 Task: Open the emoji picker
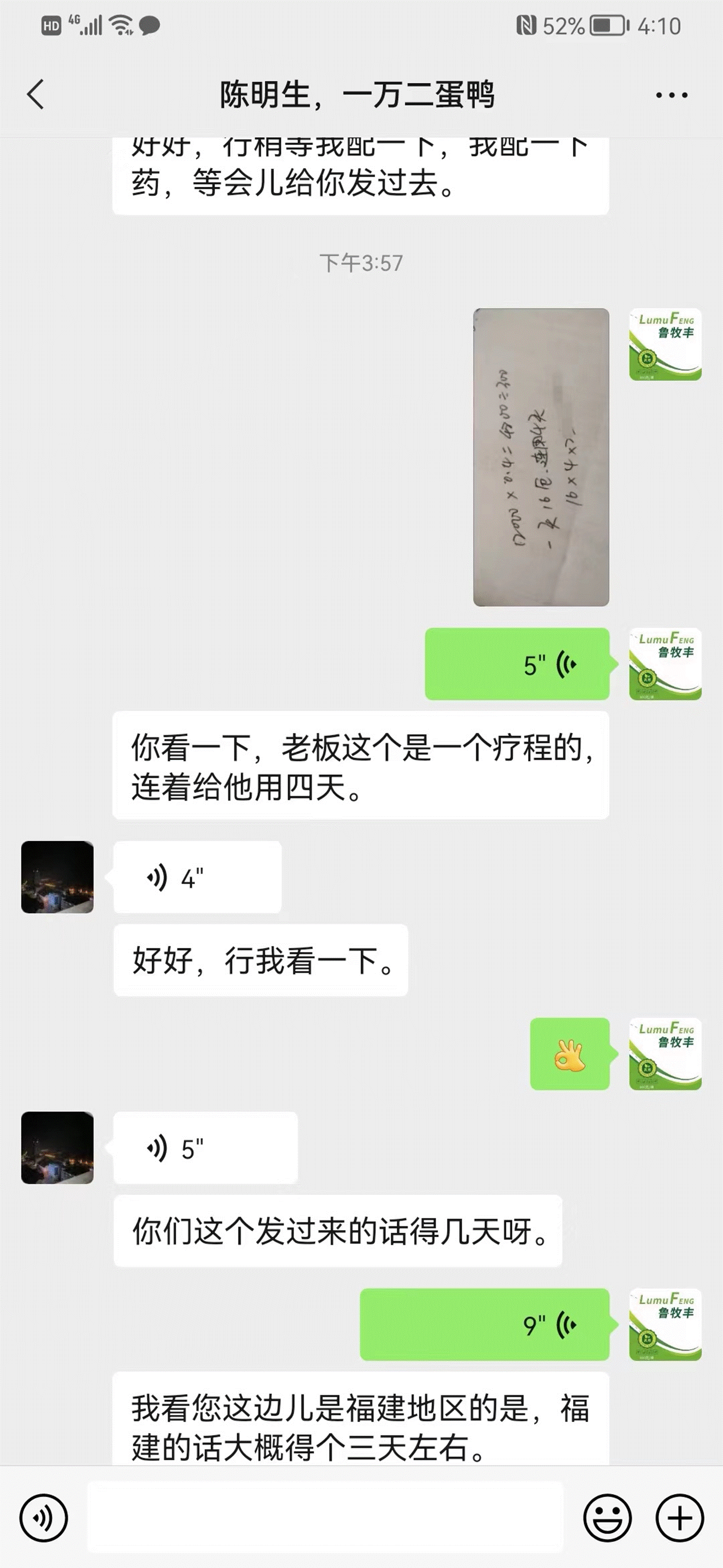pos(607,1517)
